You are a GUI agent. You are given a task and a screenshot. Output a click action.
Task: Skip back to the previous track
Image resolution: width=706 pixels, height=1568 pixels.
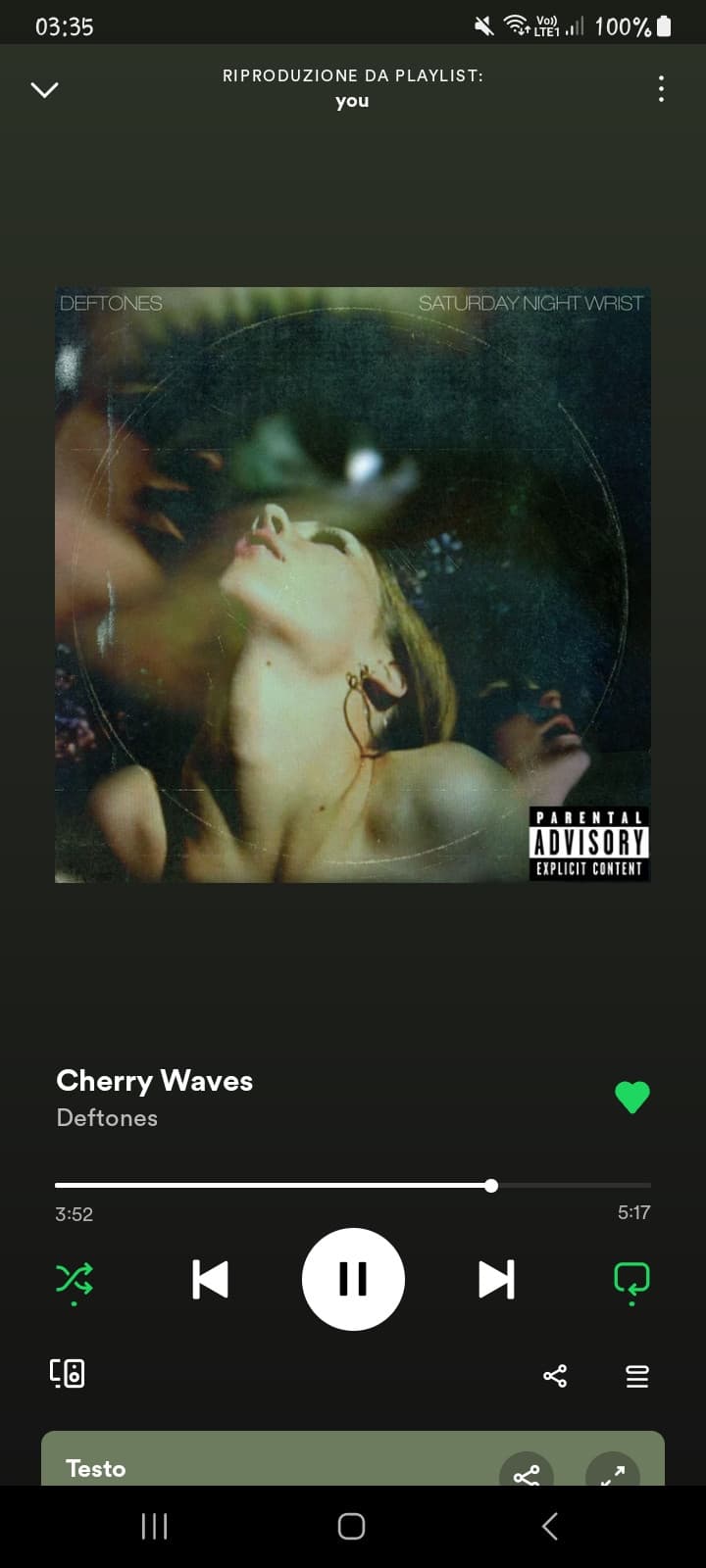tap(210, 1280)
